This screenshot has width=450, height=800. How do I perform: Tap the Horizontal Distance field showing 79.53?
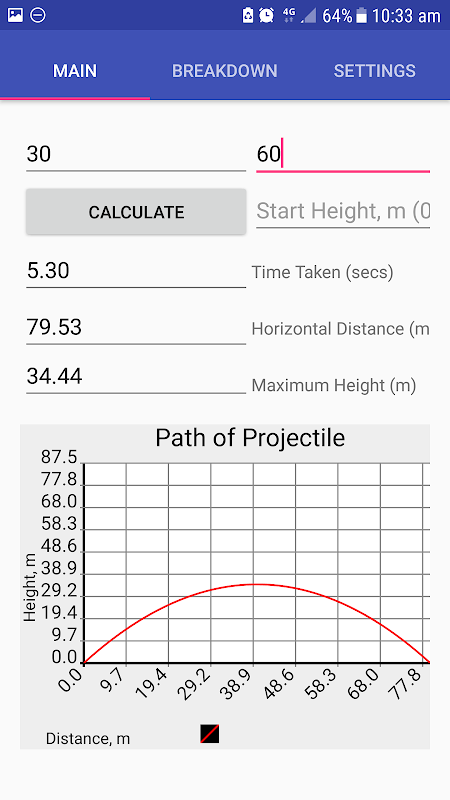pyautogui.click(x=136, y=327)
